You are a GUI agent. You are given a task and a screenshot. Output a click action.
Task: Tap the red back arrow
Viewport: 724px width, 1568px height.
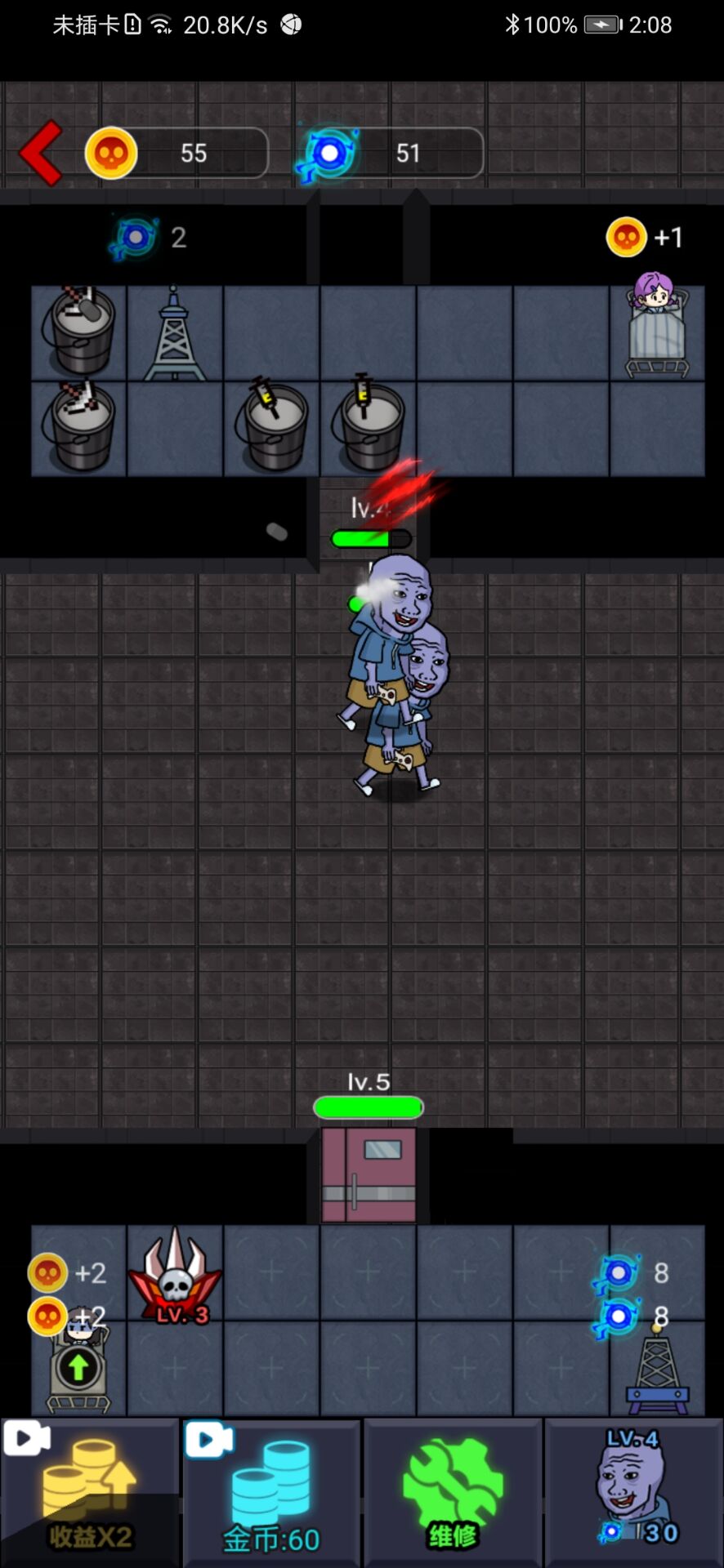pos(41,153)
